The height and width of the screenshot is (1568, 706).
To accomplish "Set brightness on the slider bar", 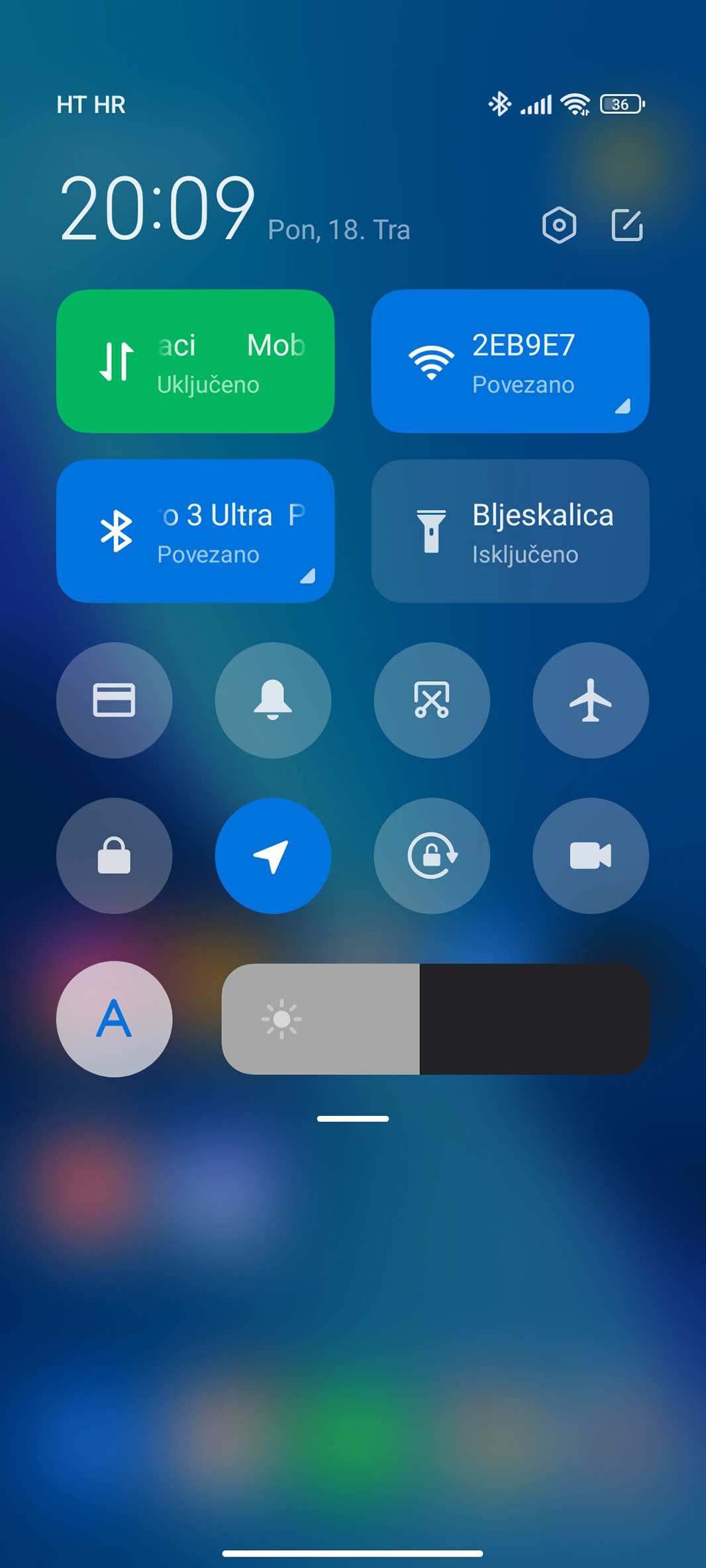I will click(435, 1019).
